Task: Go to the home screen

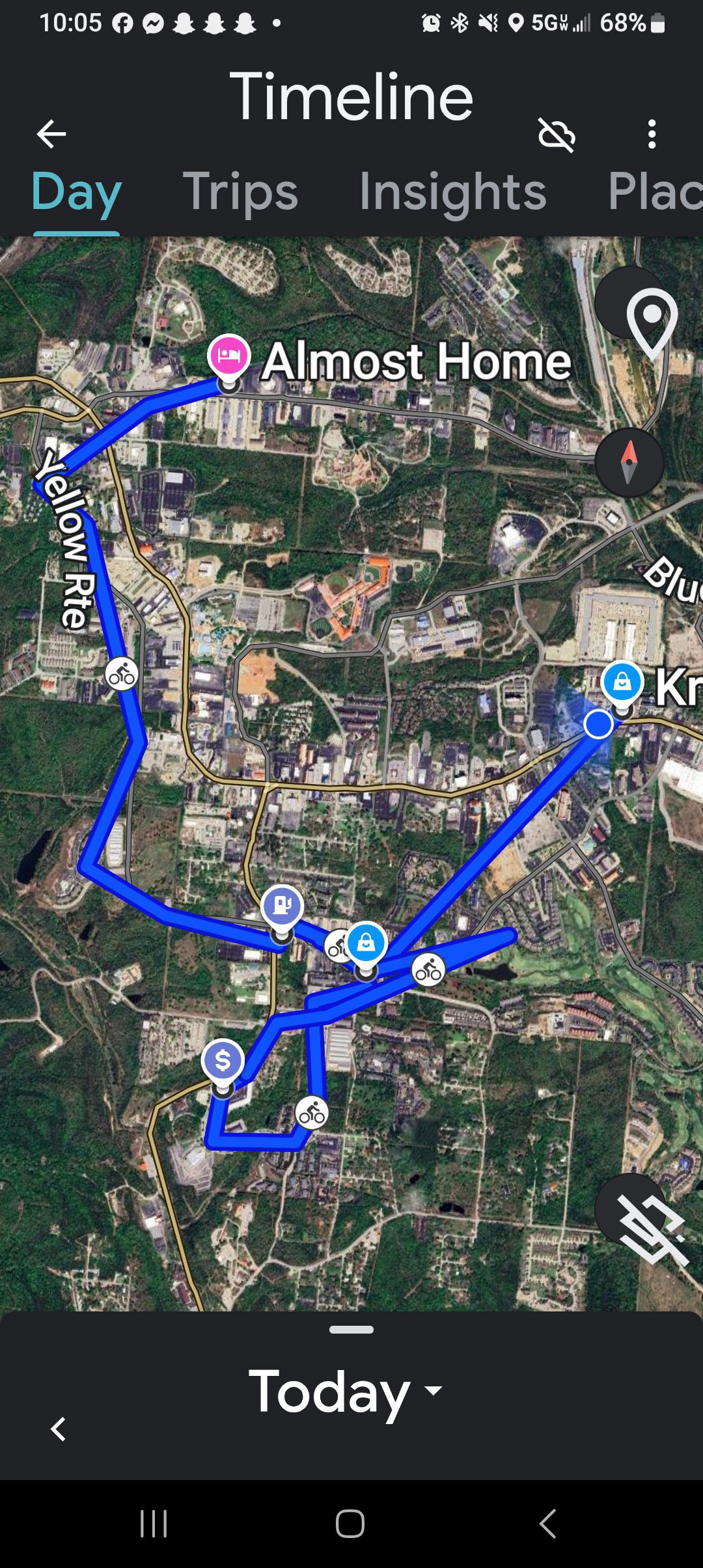Action: click(350, 1524)
